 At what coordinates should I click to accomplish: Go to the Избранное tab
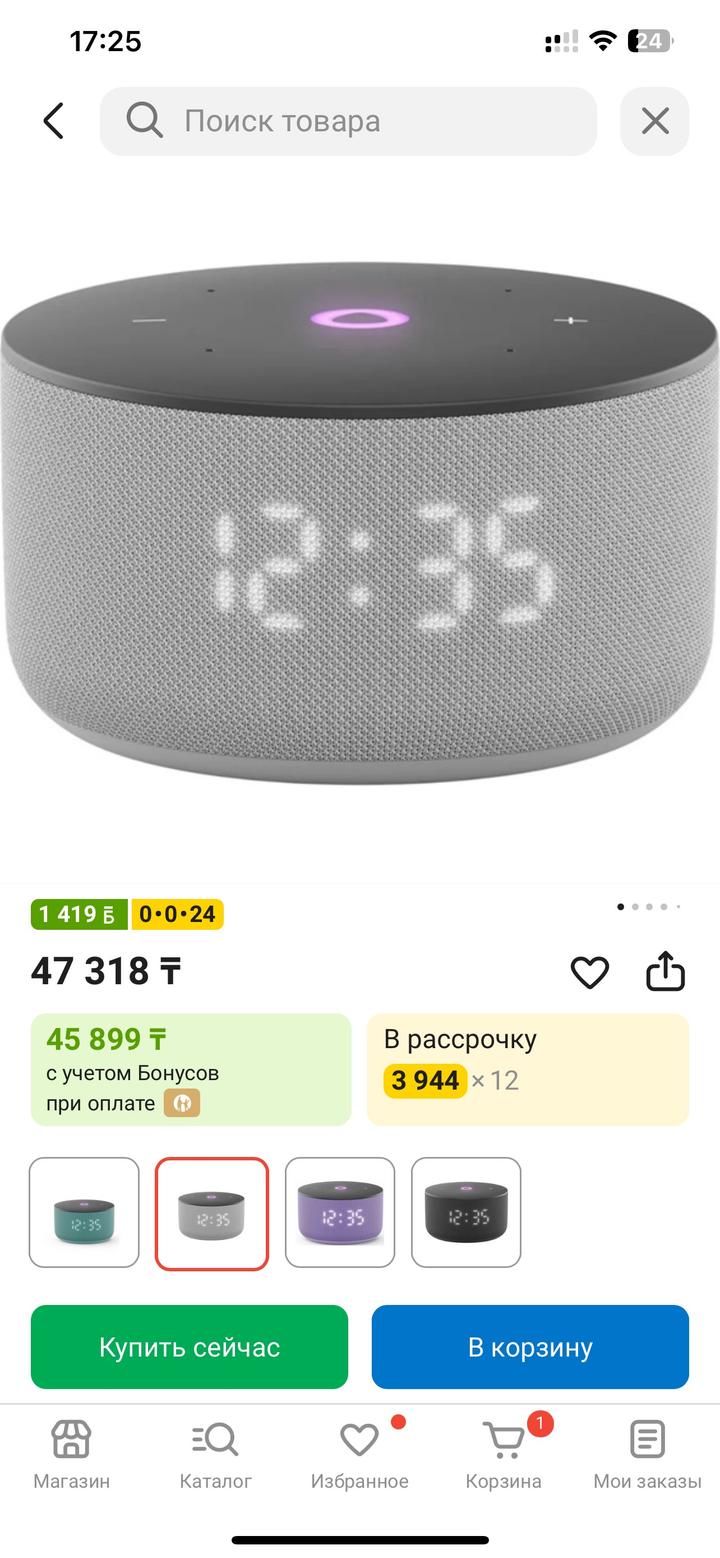(359, 1455)
